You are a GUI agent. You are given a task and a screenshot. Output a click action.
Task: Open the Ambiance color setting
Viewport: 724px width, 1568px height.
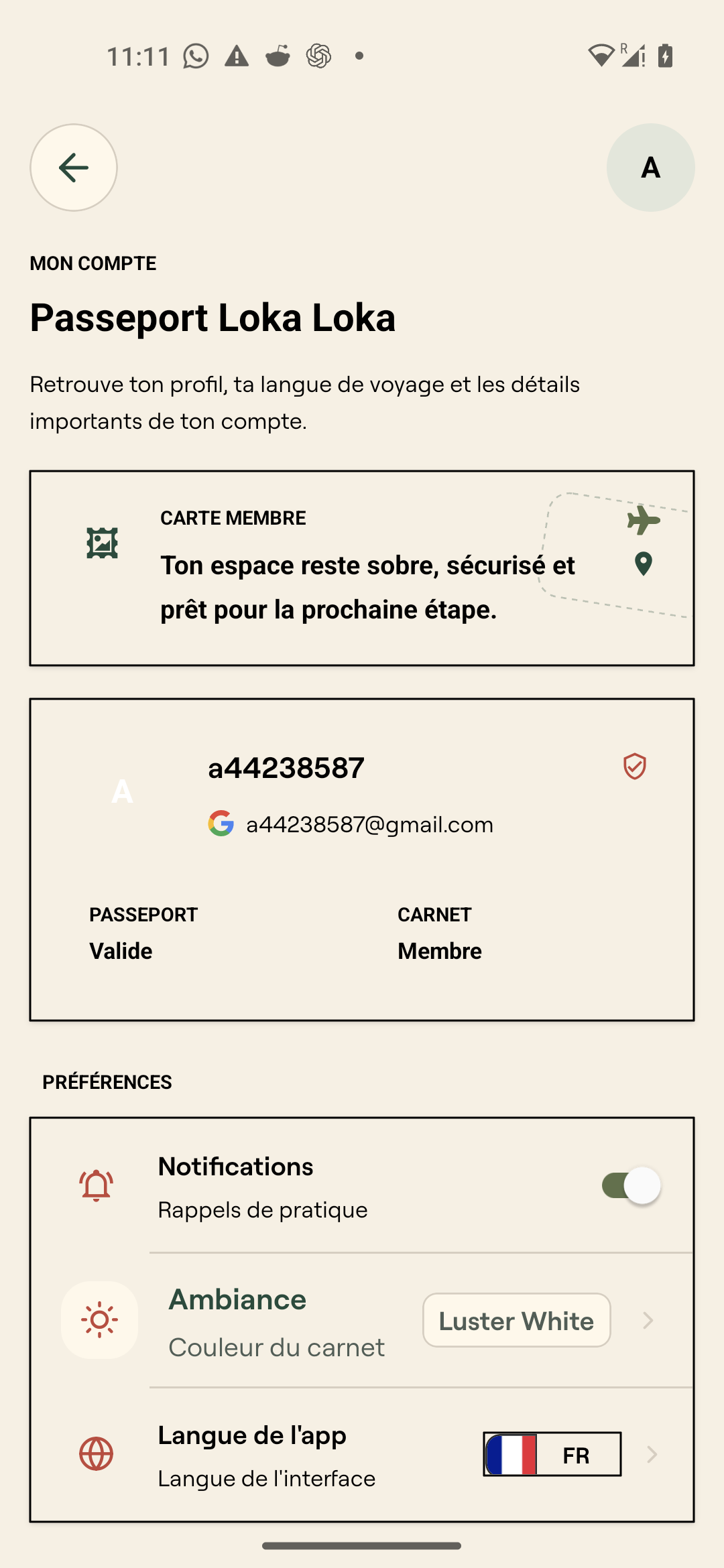(362, 1320)
